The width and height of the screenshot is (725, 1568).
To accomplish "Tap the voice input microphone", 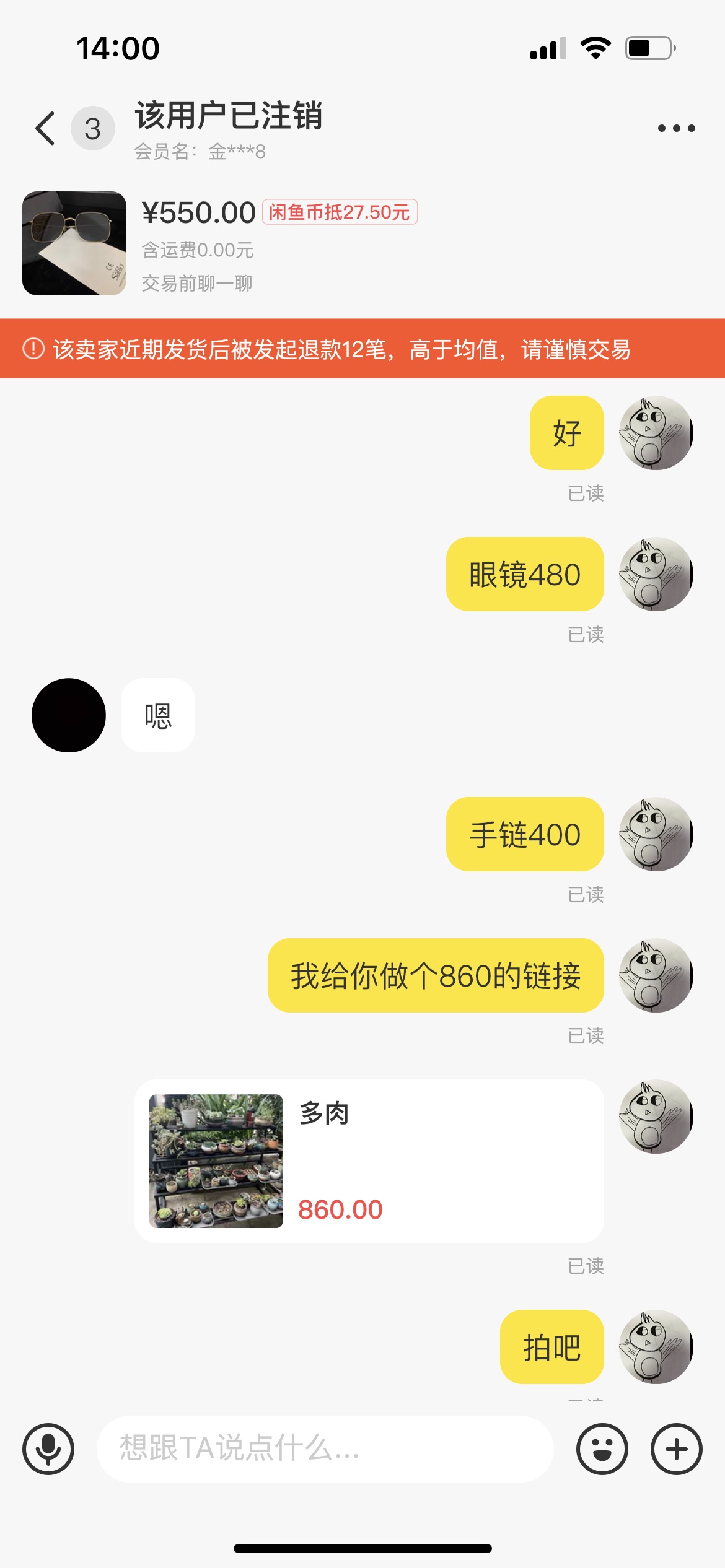I will click(48, 1449).
